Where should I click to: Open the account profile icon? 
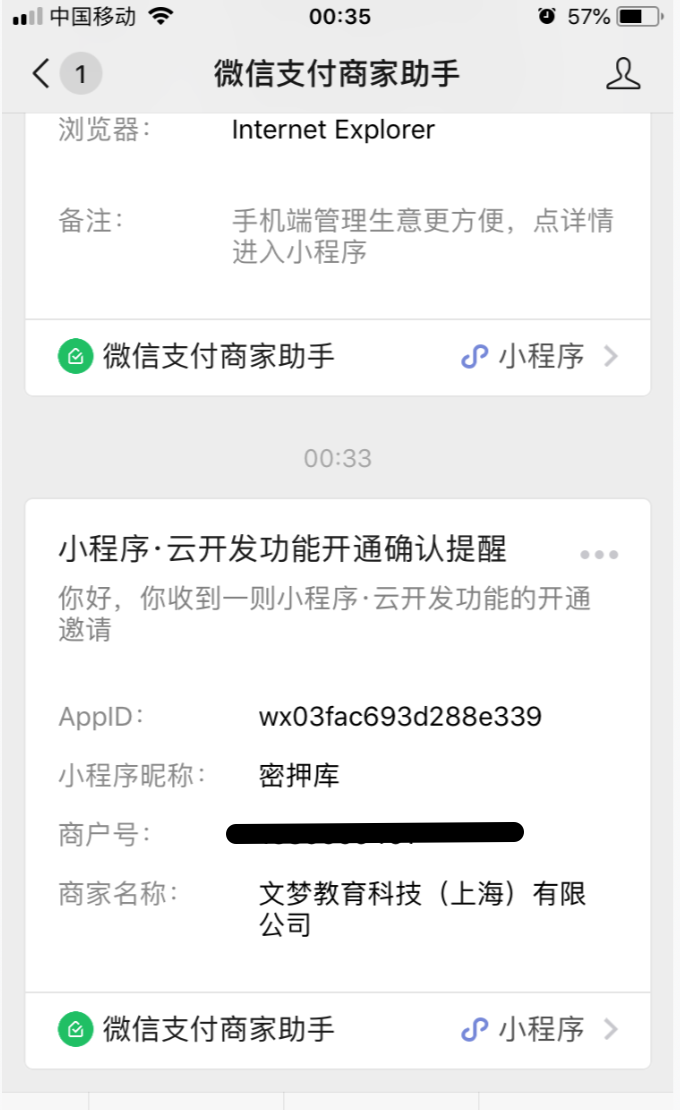[623, 74]
